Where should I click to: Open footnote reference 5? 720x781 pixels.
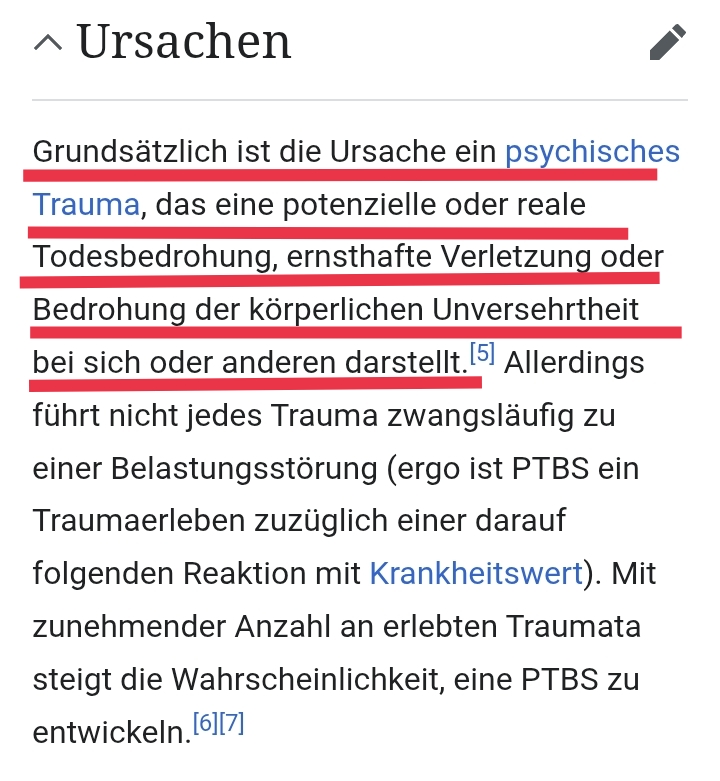pos(482,353)
